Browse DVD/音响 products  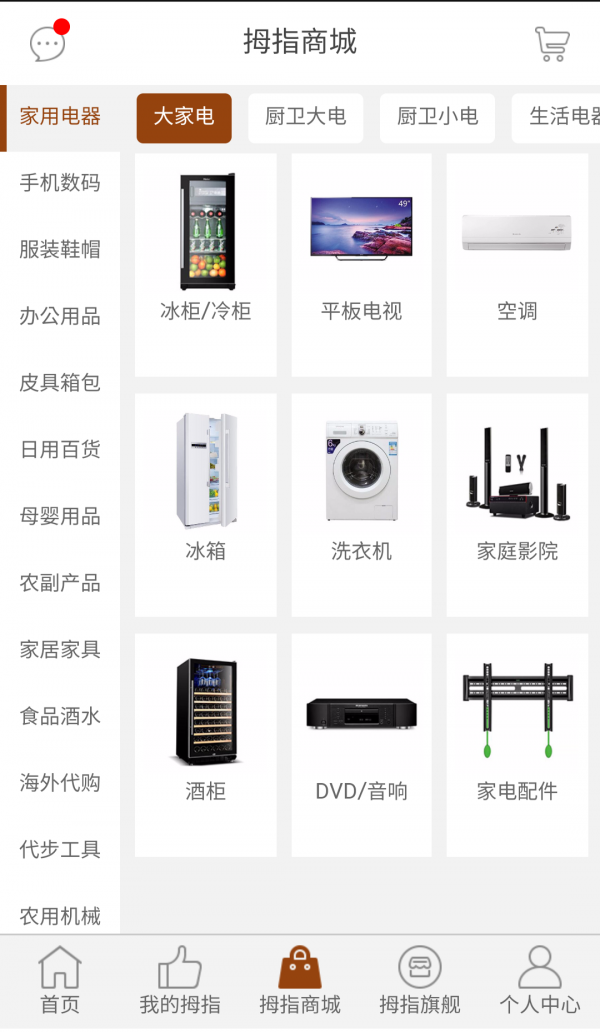click(x=361, y=745)
